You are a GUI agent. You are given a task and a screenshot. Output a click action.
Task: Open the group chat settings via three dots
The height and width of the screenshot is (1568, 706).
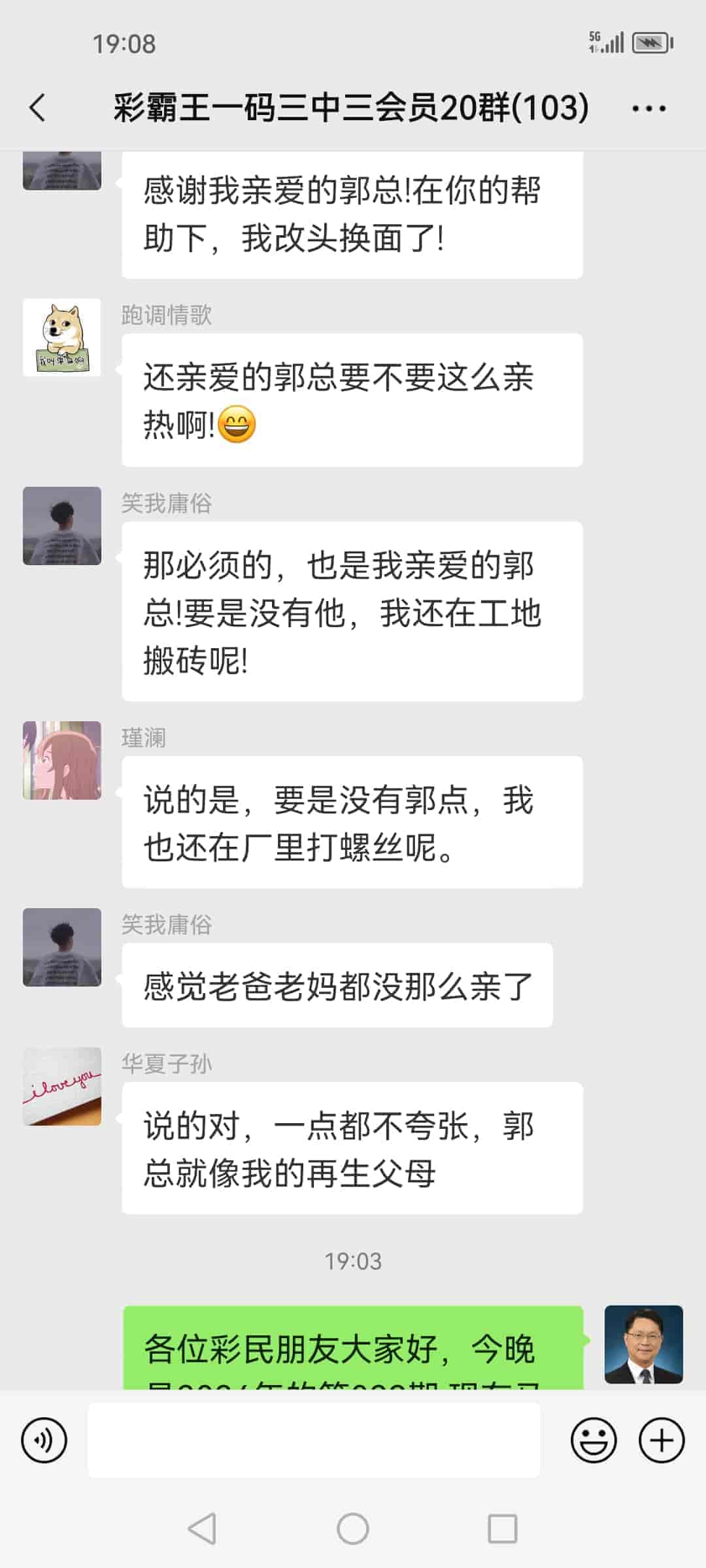649,108
